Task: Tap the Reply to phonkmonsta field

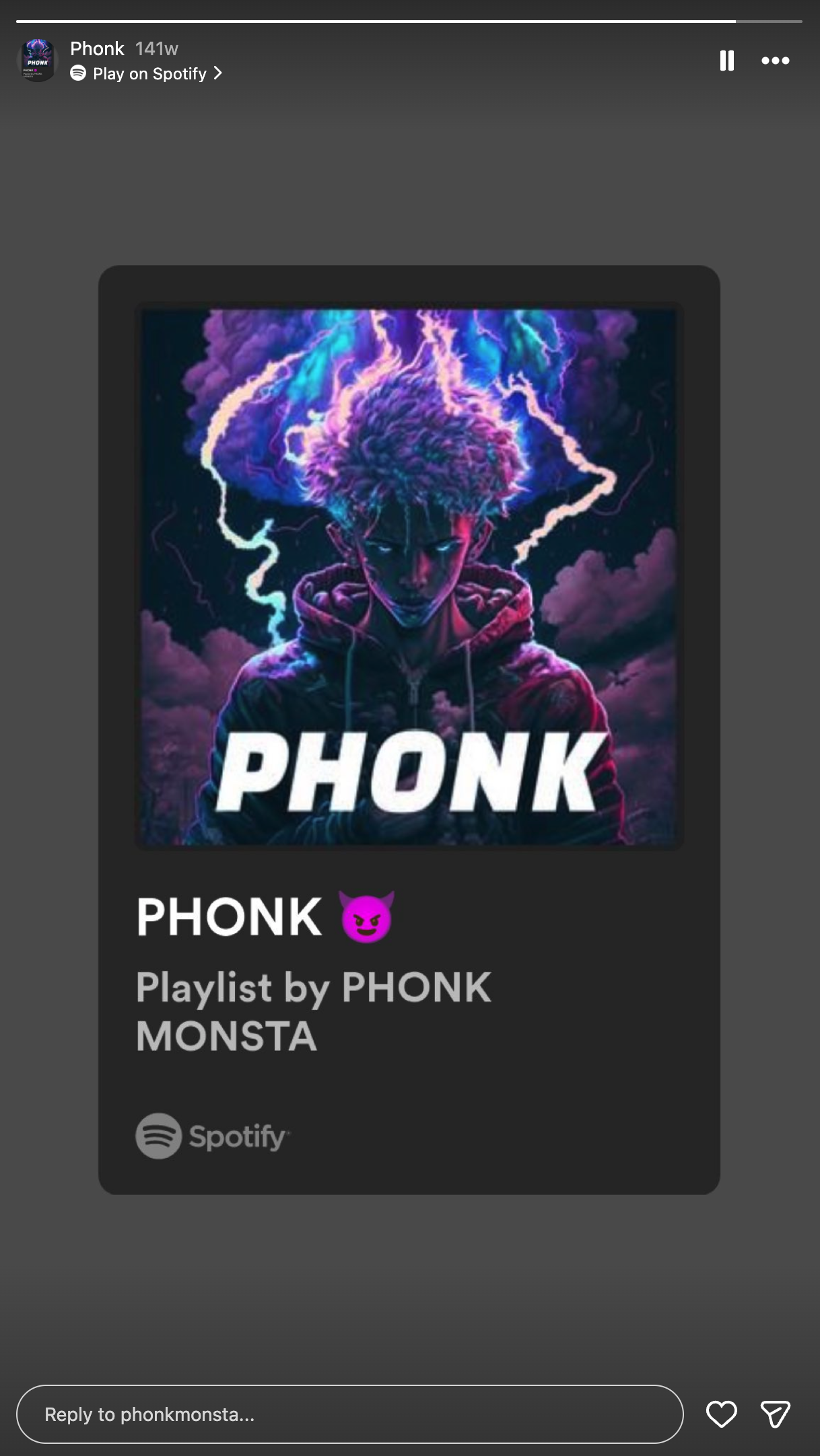Action: [x=349, y=1414]
